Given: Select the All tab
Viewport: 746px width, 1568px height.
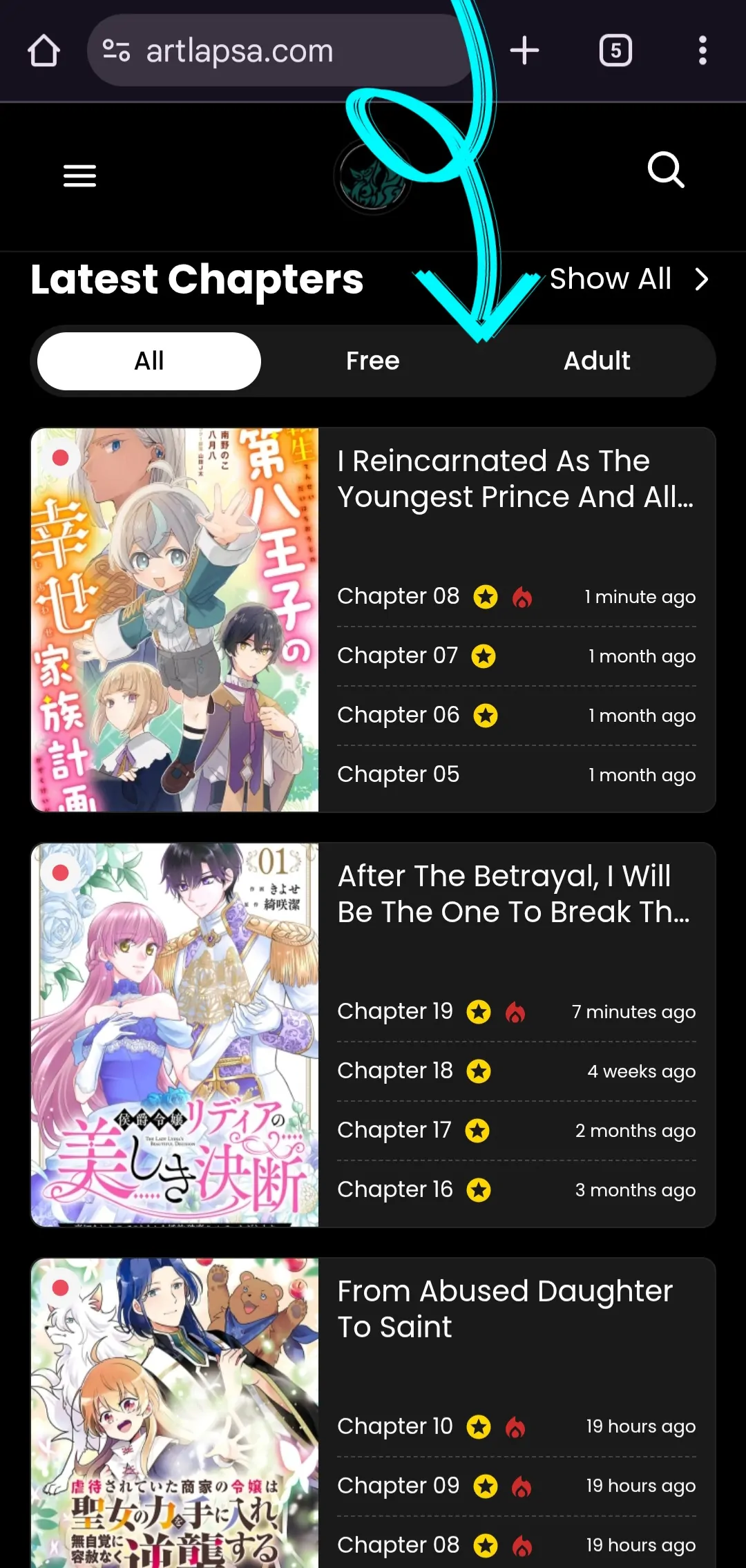Looking at the screenshot, I should (x=149, y=361).
